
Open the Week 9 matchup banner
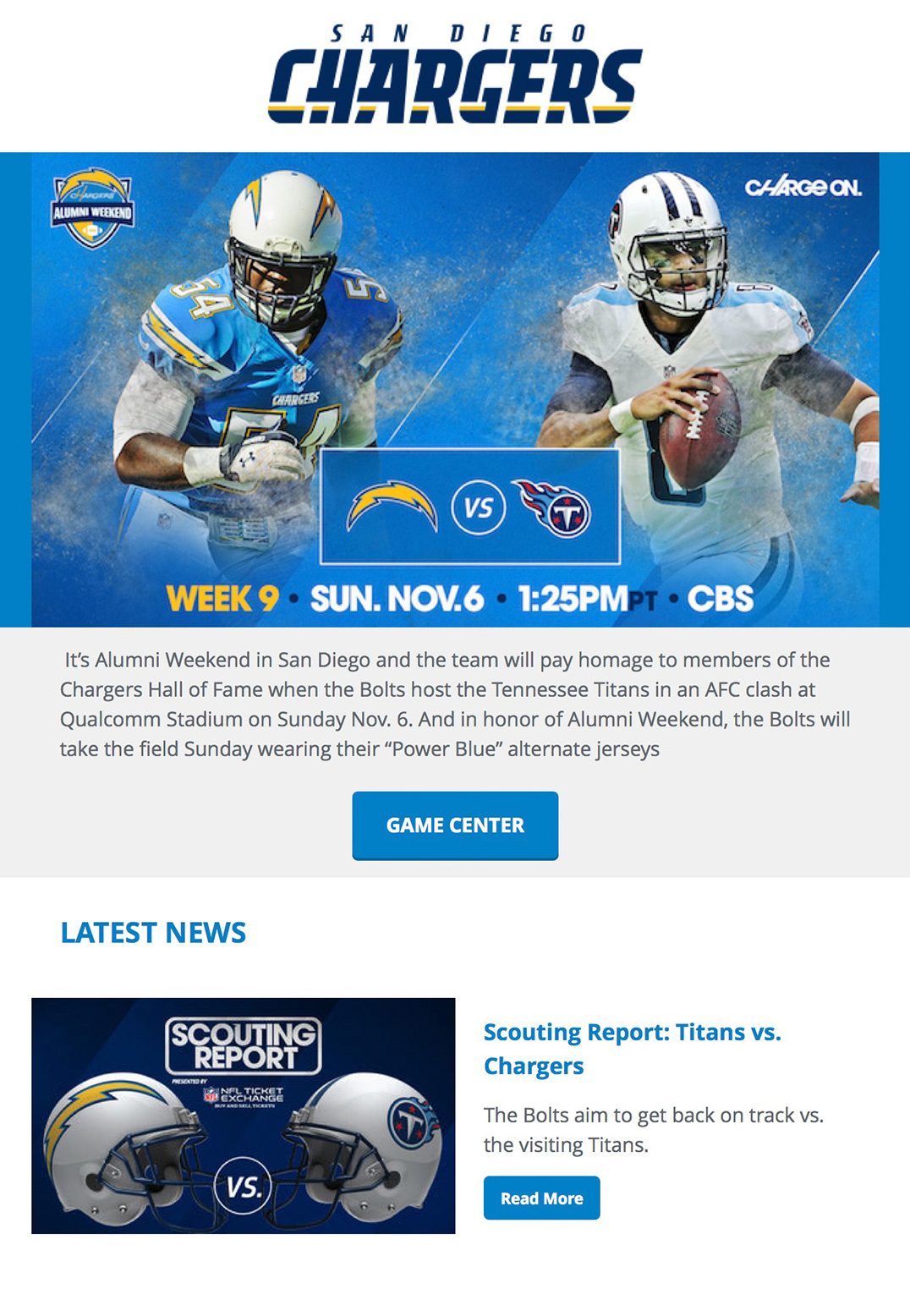tap(455, 389)
